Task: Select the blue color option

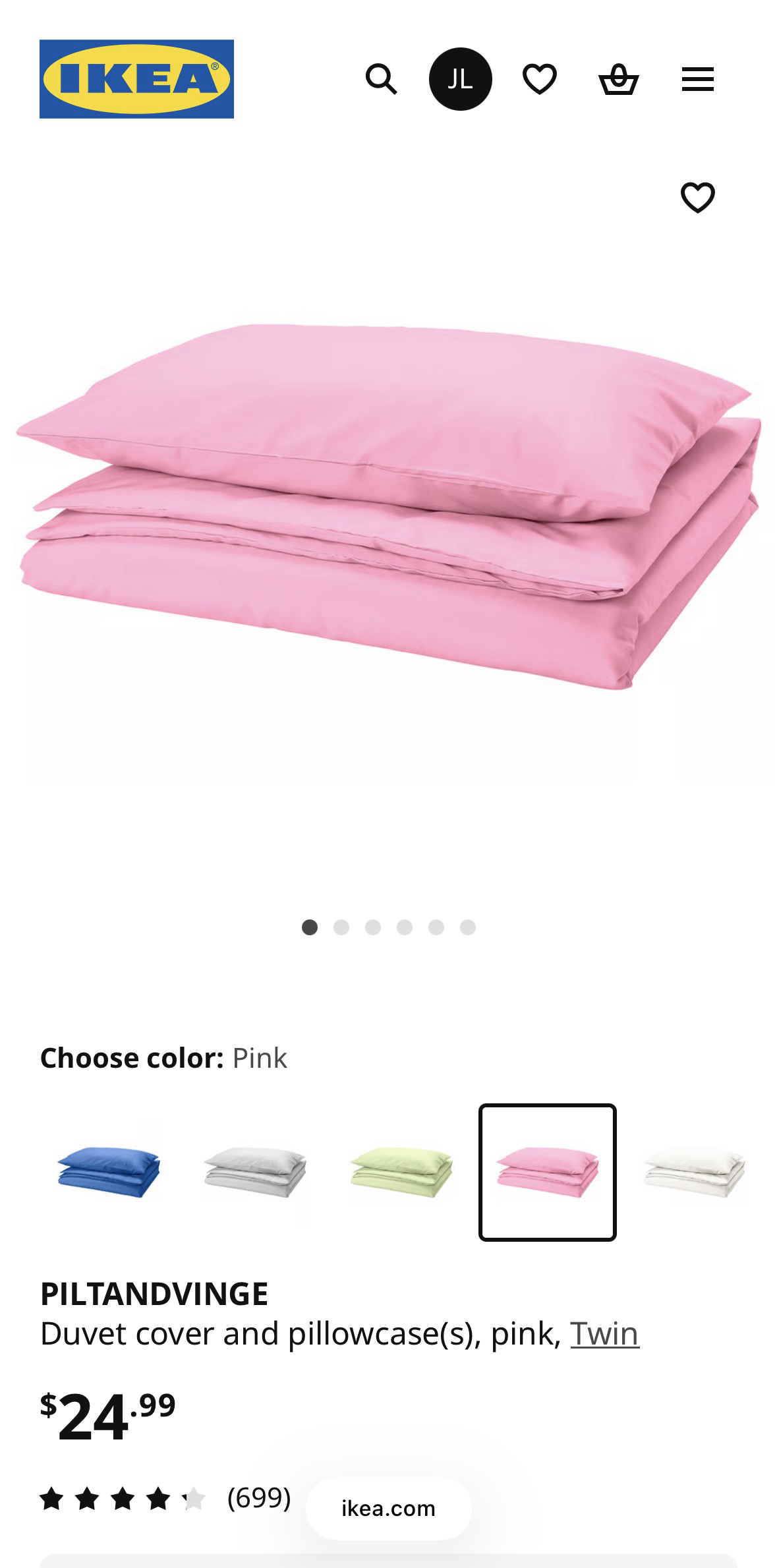Action: (x=109, y=1173)
